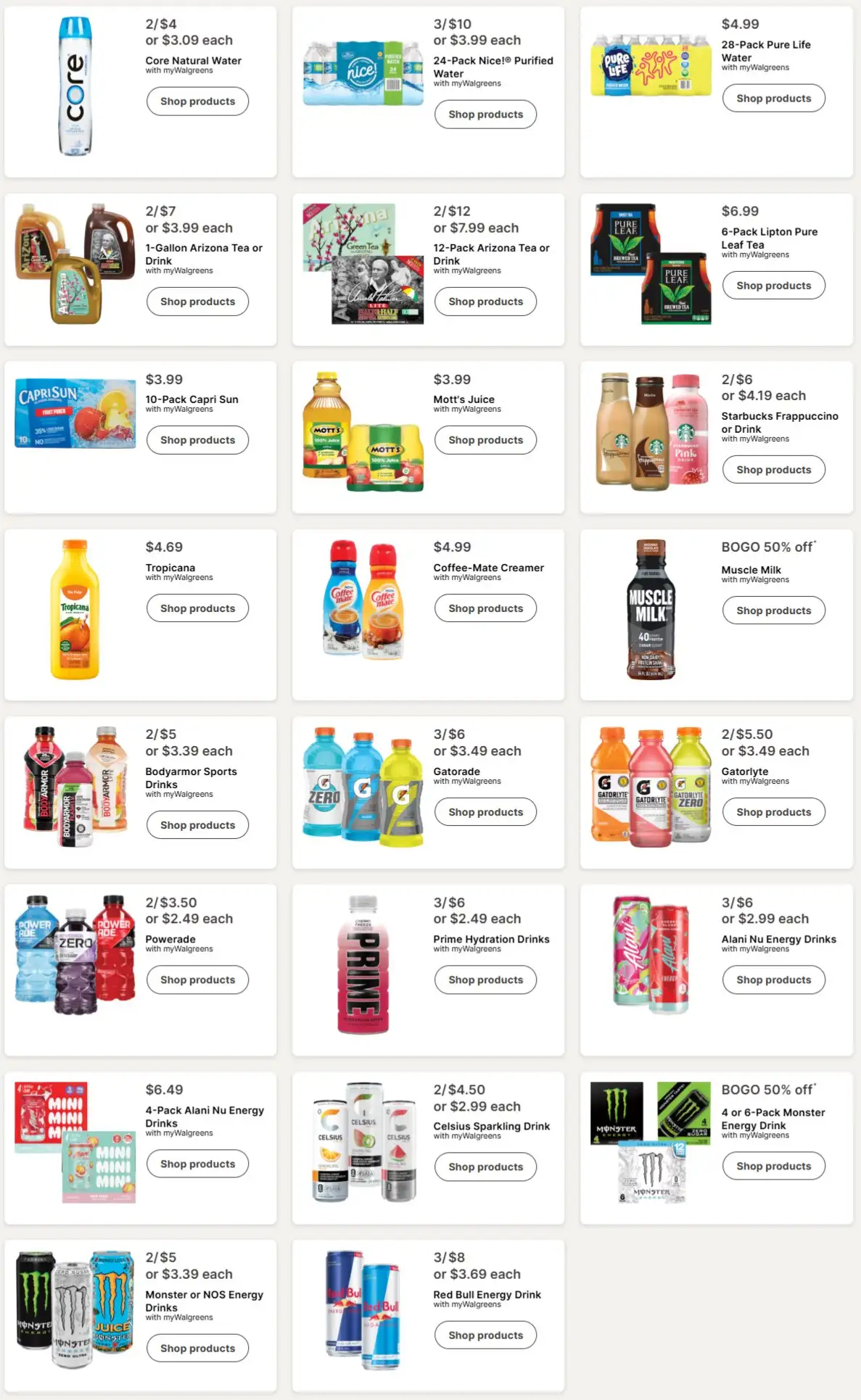Shop products for Coffee-Mate Creamer
The width and height of the screenshot is (861, 1400).
pyautogui.click(x=485, y=608)
